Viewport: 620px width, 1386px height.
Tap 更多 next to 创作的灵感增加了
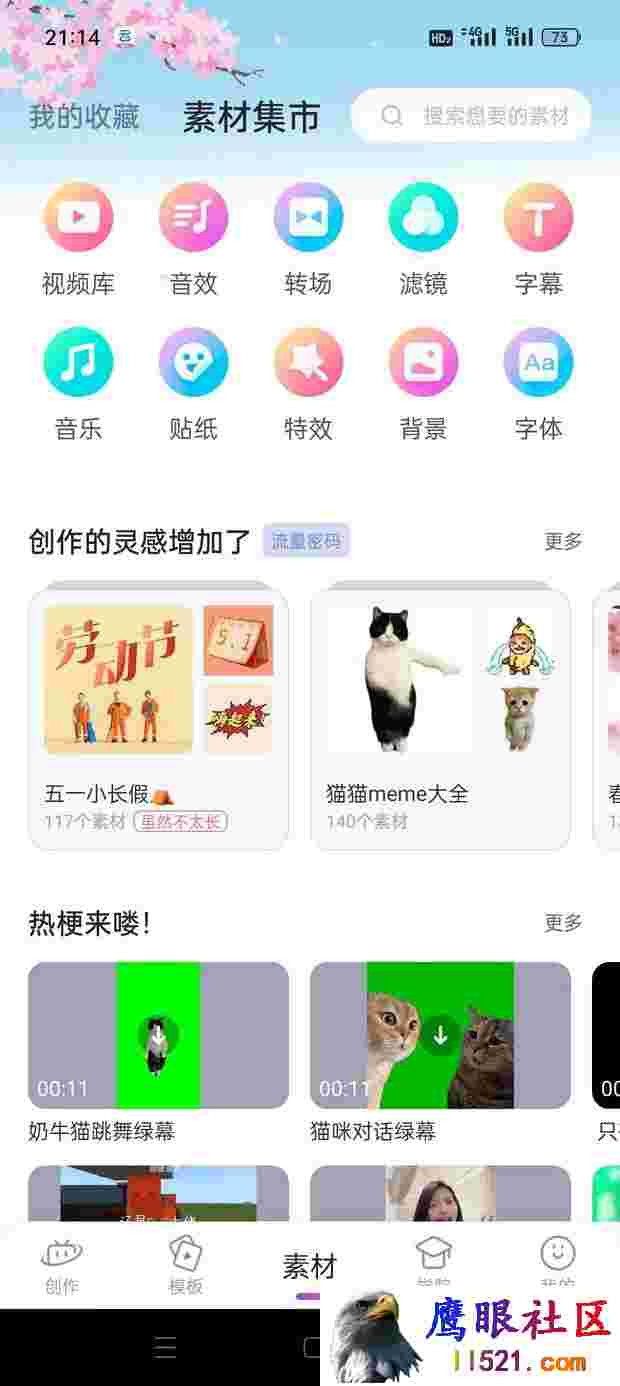563,541
